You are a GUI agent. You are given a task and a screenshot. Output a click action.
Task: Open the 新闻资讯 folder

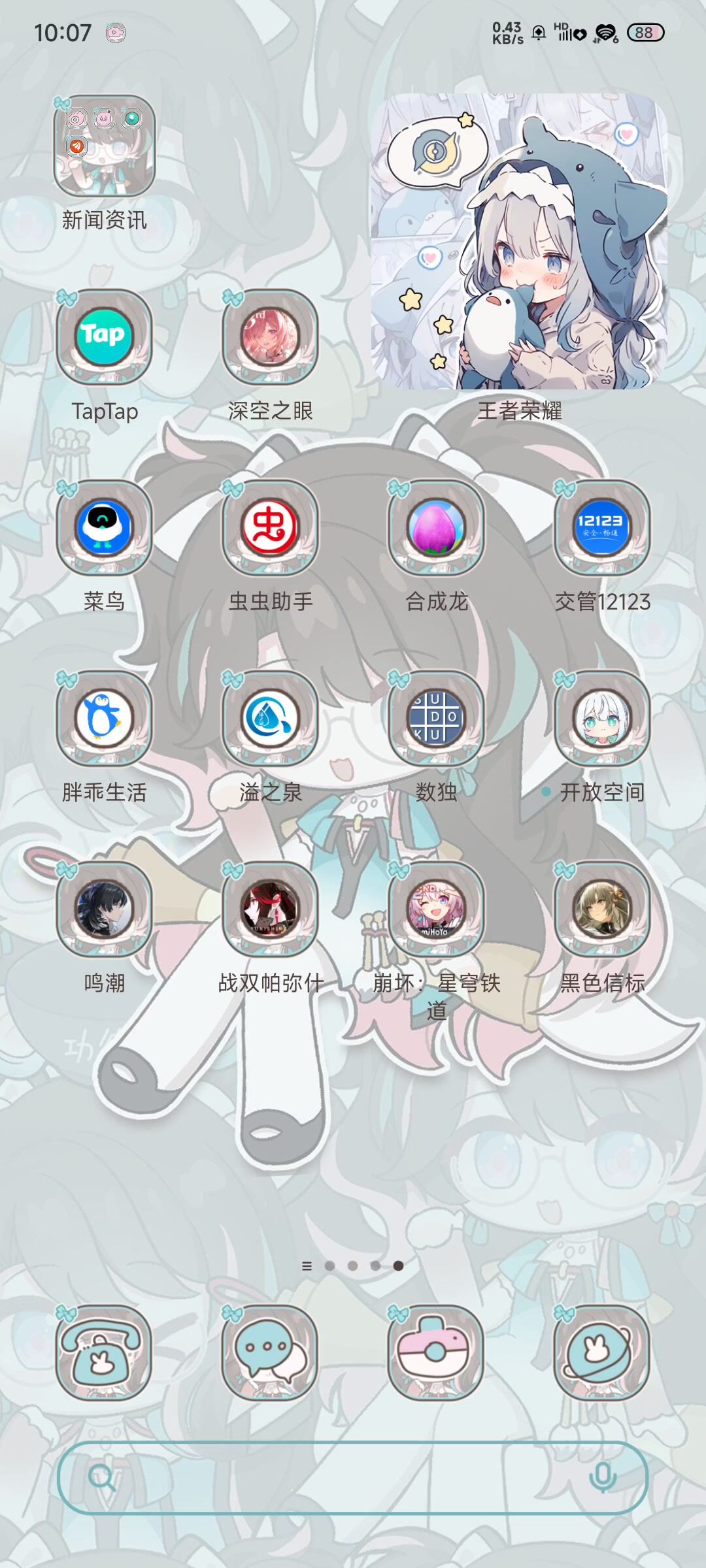pos(104,146)
